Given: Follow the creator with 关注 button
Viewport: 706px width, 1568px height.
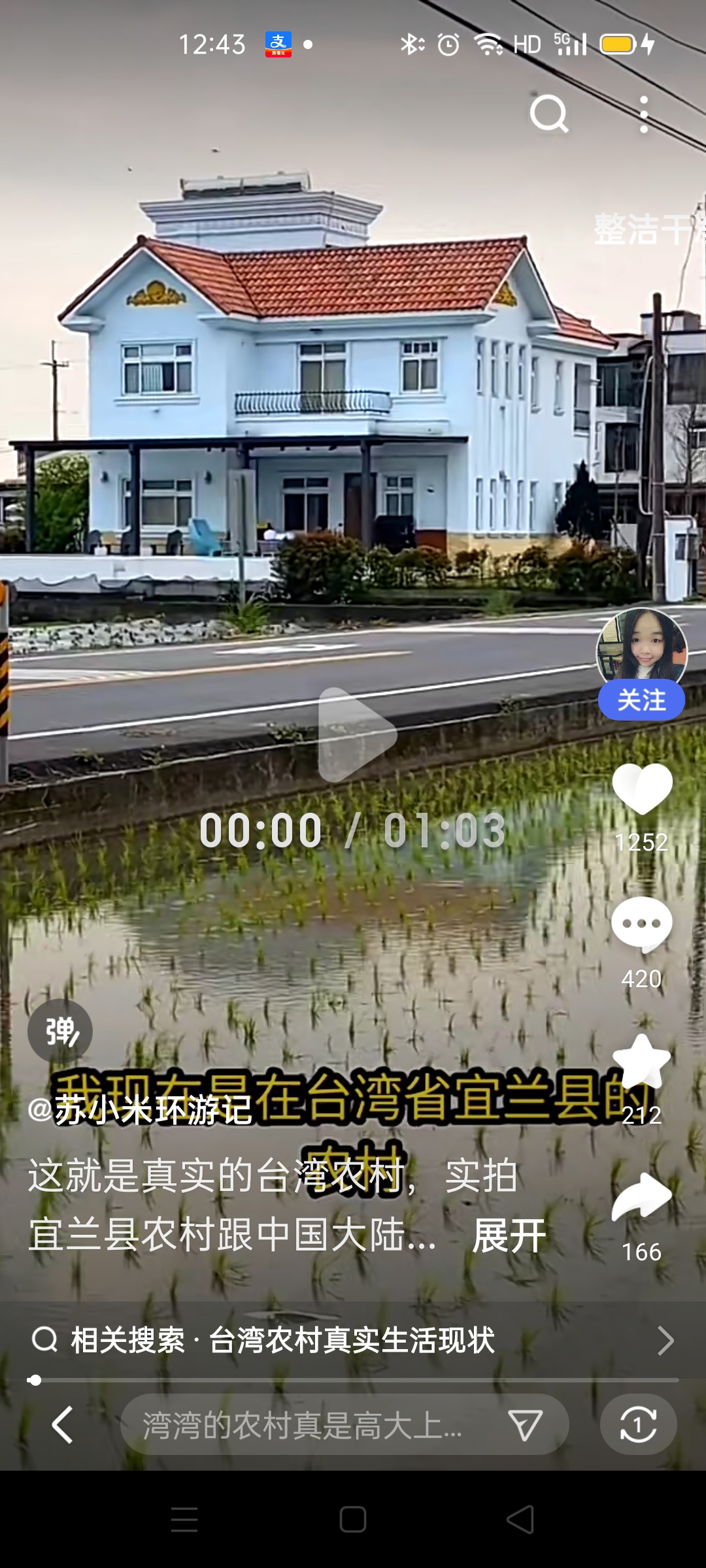Looking at the screenshot, I should (641, 700).
